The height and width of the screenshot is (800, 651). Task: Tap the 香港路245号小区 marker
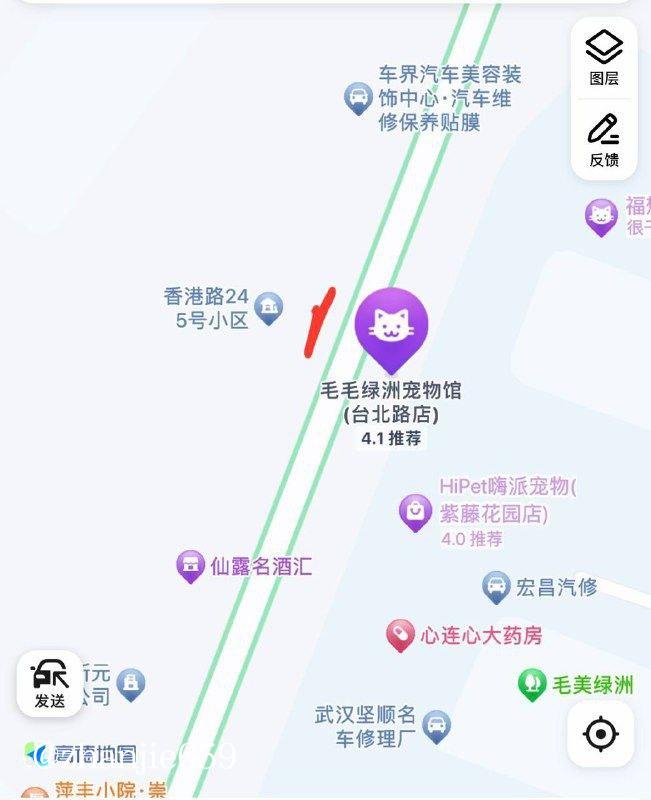[268, 306]
